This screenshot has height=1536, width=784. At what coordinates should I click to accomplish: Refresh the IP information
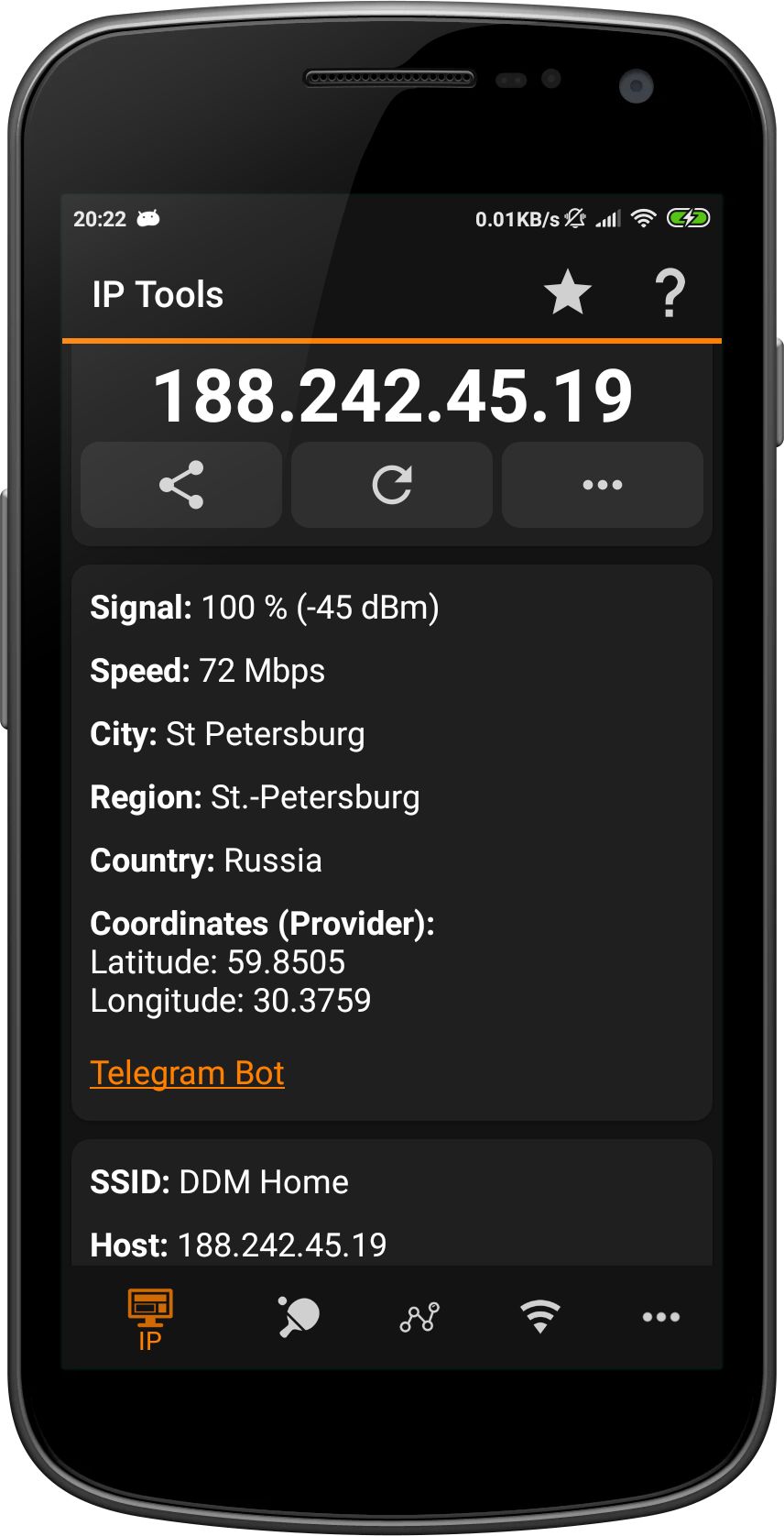[x=392, y=485]
